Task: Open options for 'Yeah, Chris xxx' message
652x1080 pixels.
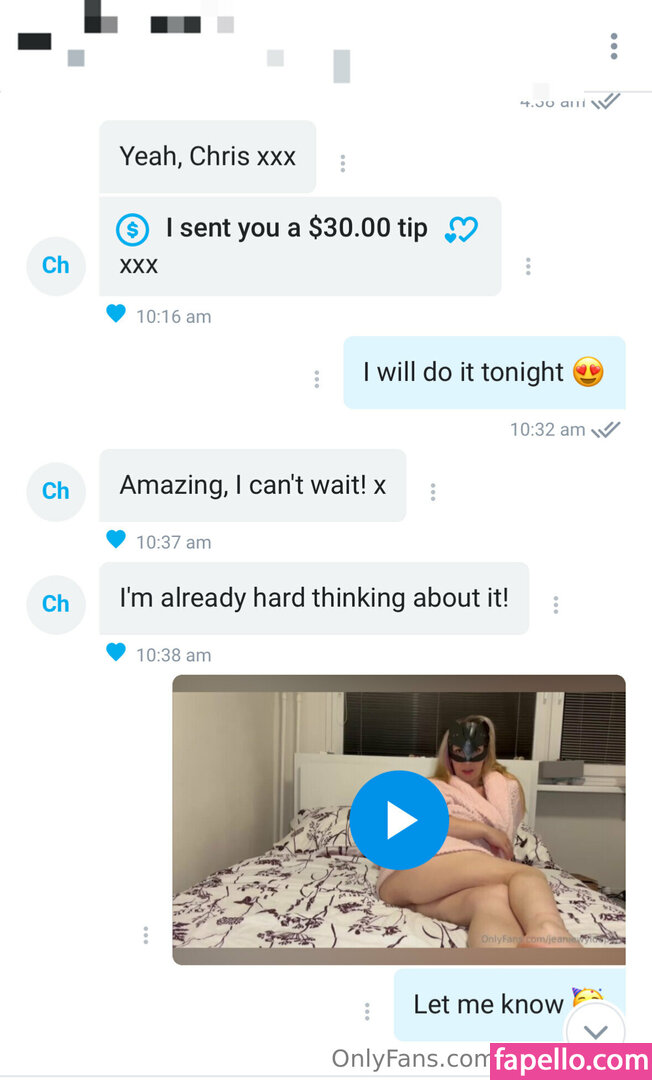Action: coord(342,163)
